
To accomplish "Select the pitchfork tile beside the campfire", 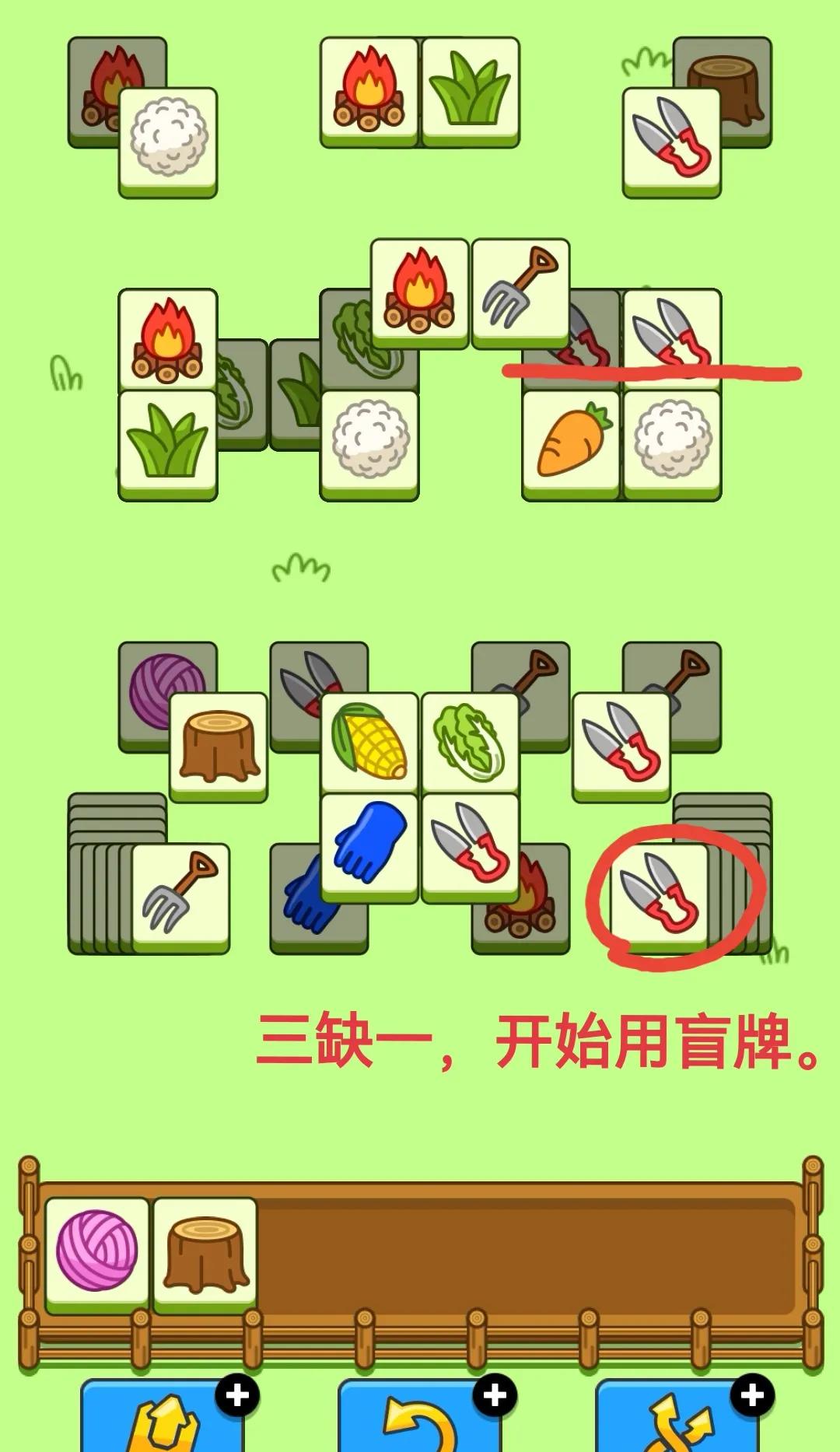I will [520, 289].
